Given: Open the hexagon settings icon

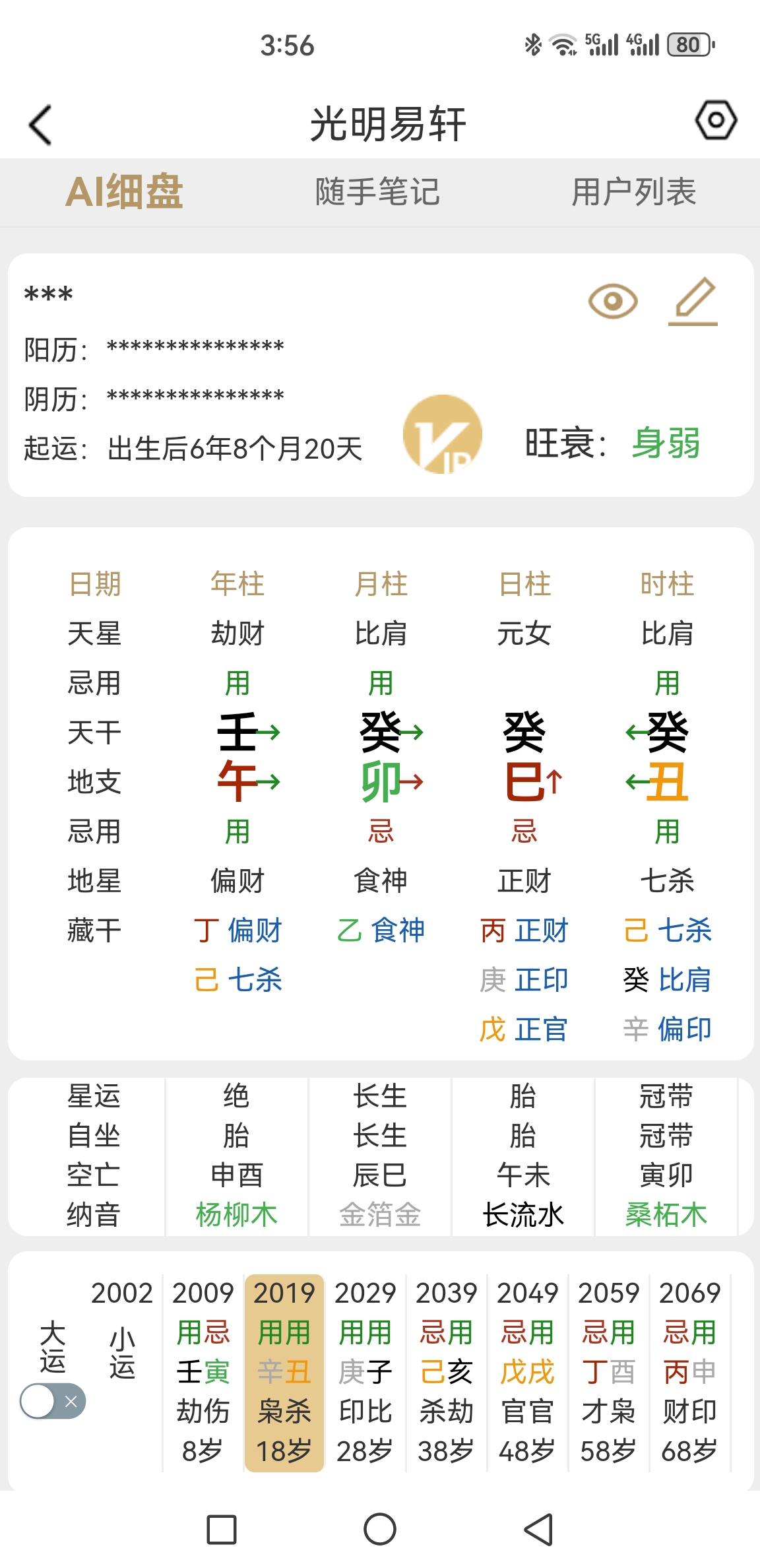Looking at the screenshot, I should pyautogui.click(x=716, y=120).
